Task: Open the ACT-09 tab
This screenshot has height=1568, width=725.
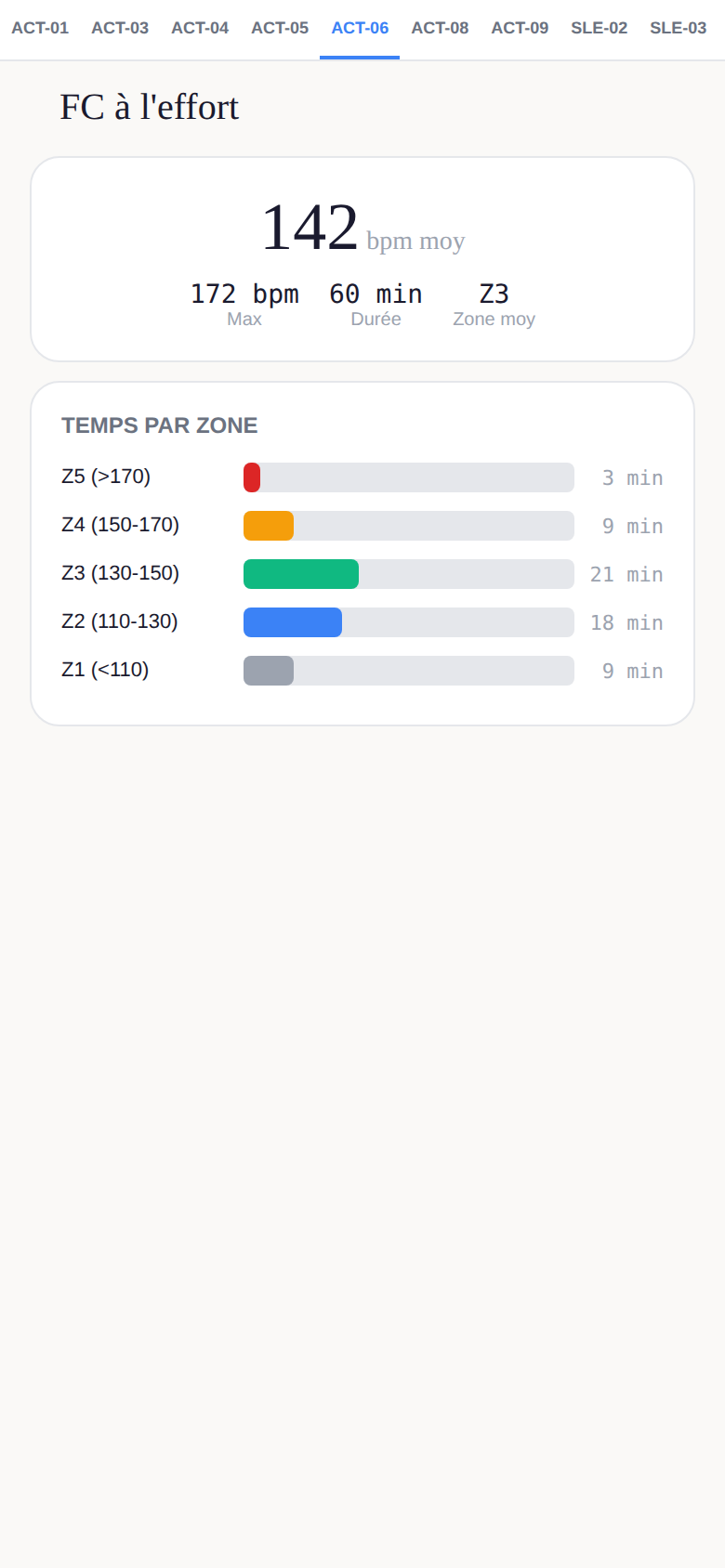Action: click(x=520, y=29)
